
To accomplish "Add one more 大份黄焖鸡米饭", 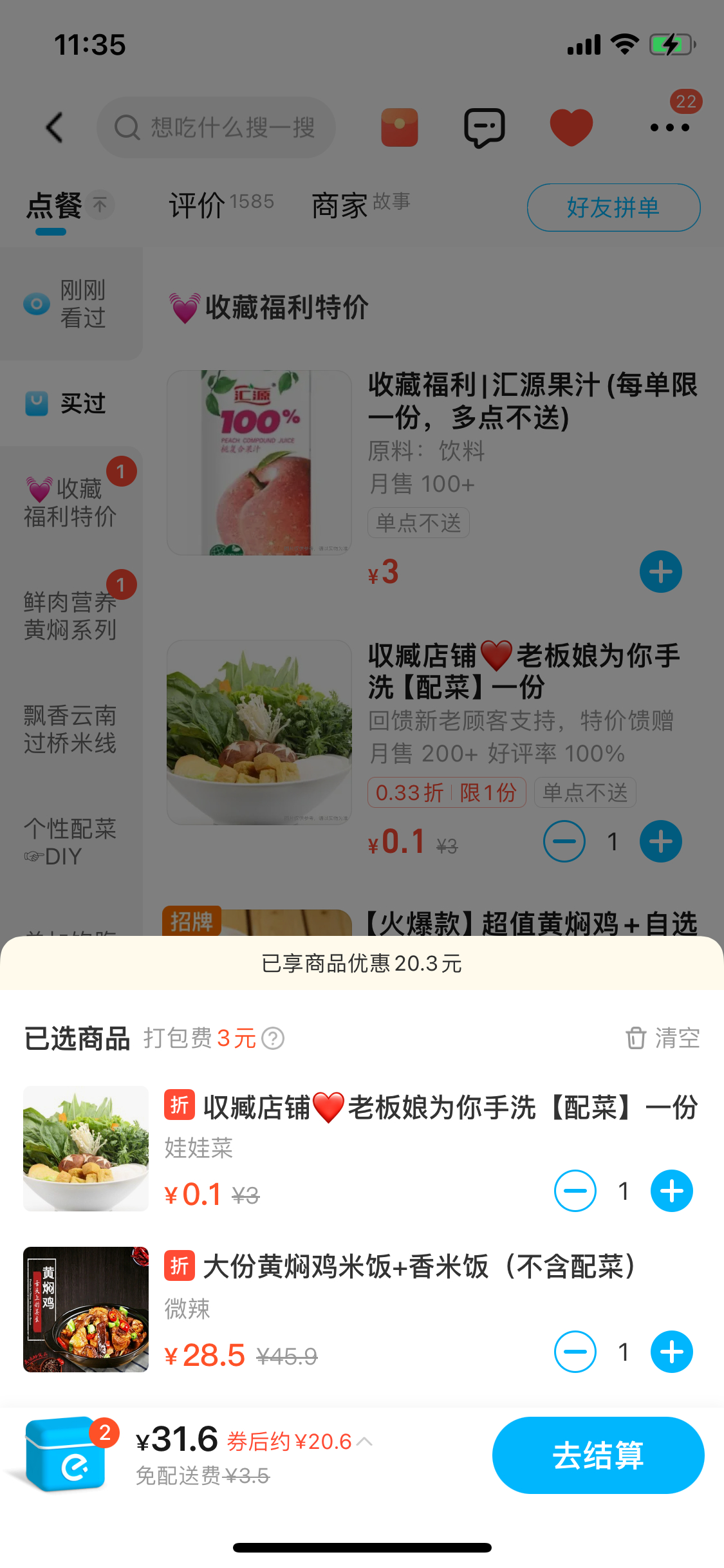I will (x=671, y=1352).
